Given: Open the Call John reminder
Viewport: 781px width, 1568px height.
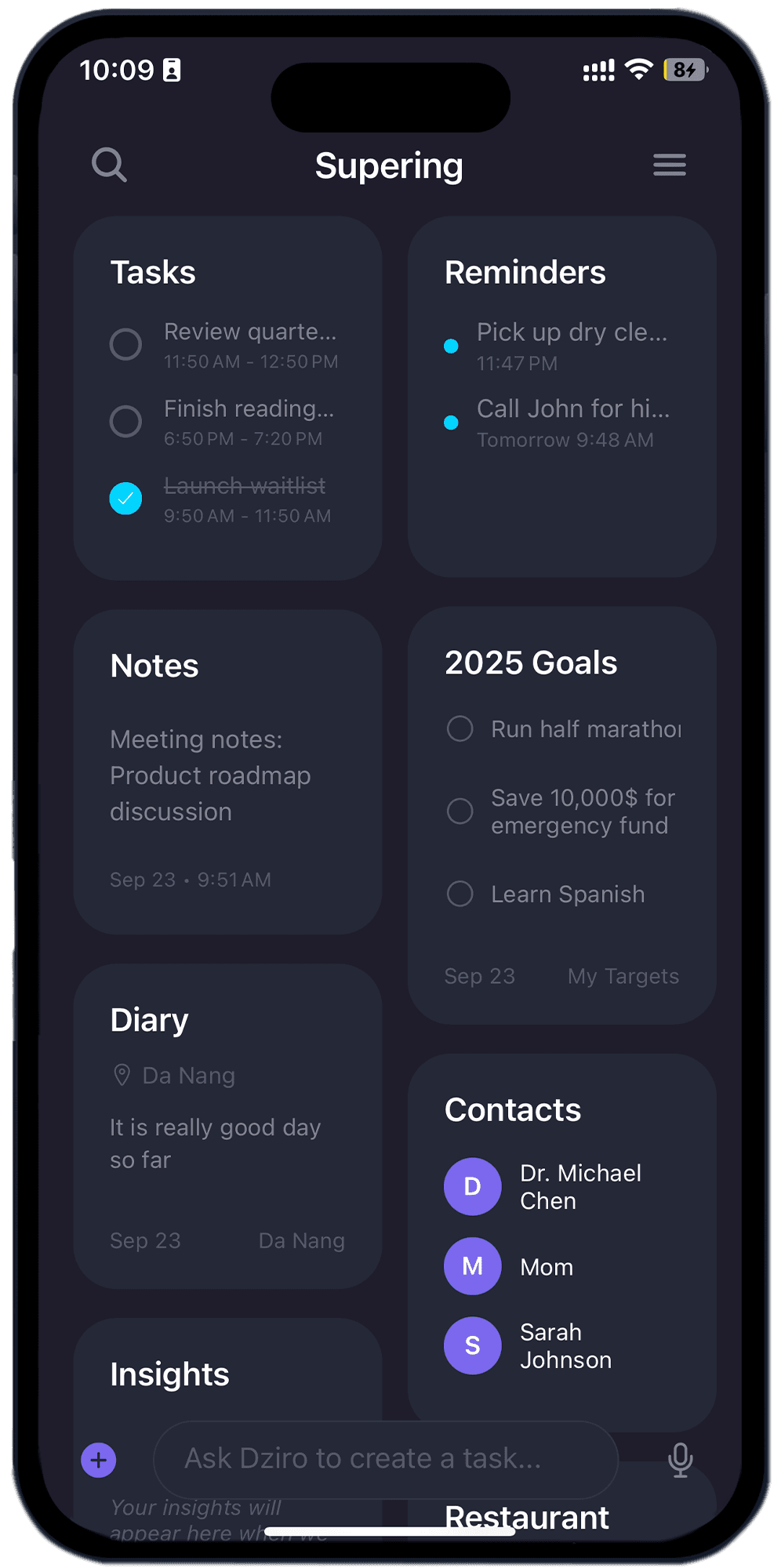Looking at the screenshot, I should 572,422.
